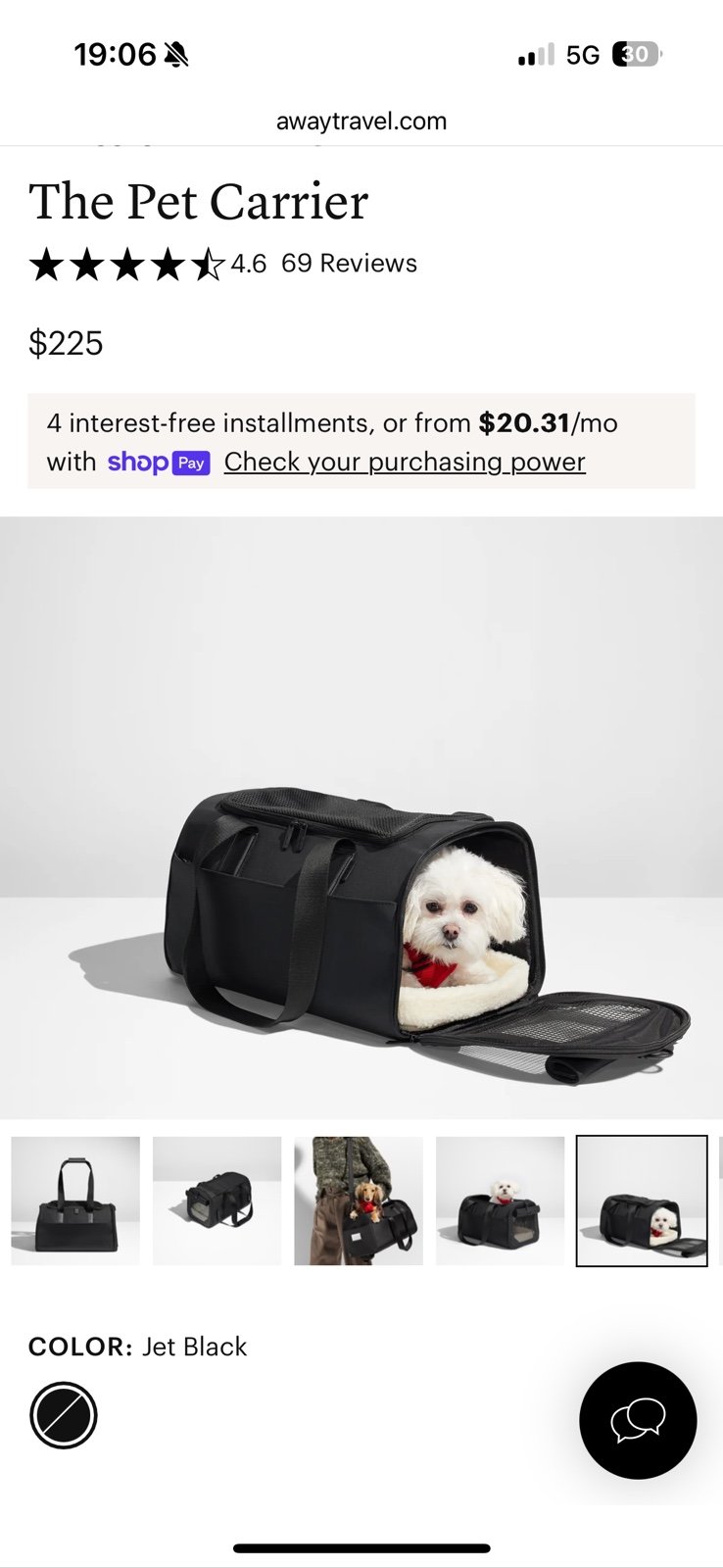
Task: Select thumbnail with dog inside open carrier
Action: [642, 1200]
